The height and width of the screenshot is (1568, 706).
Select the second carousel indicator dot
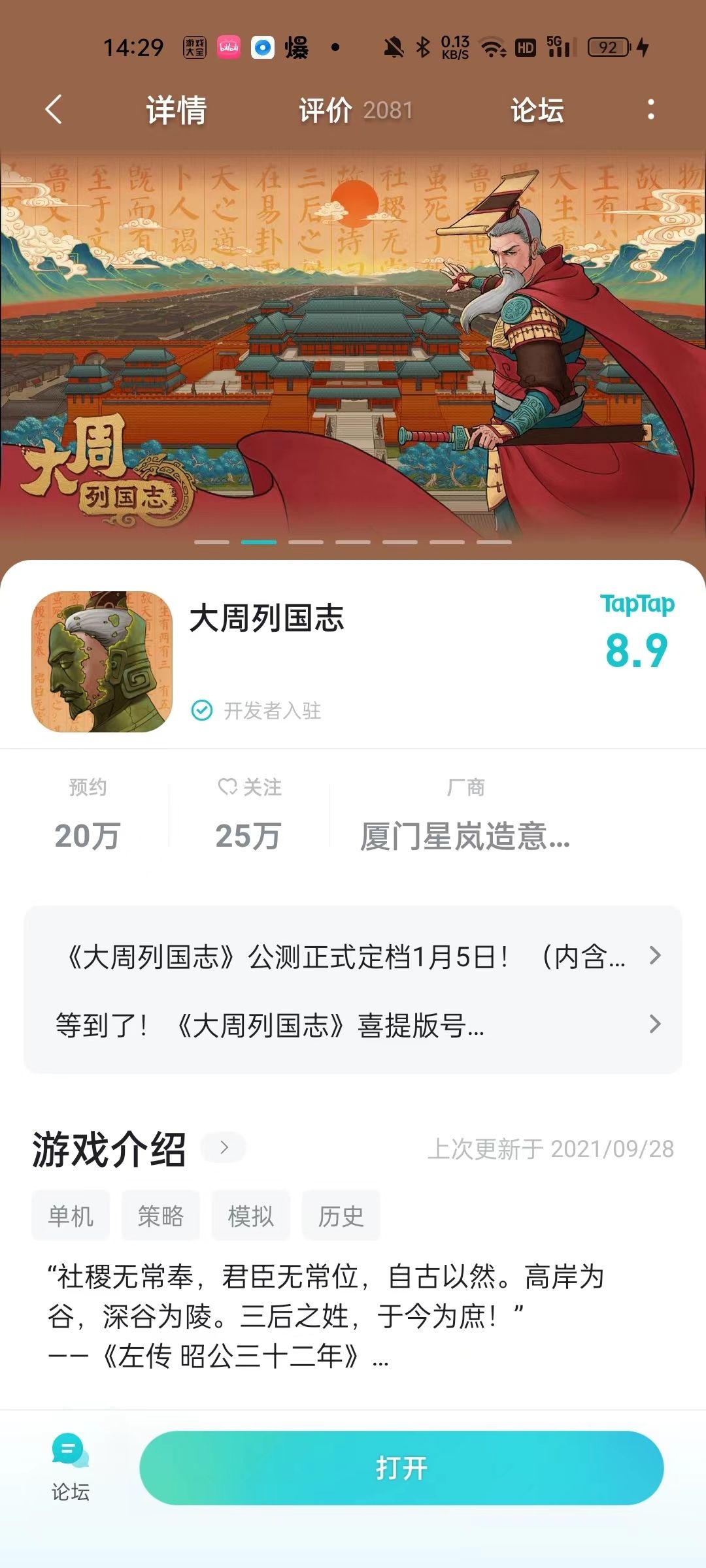point(258,541)
